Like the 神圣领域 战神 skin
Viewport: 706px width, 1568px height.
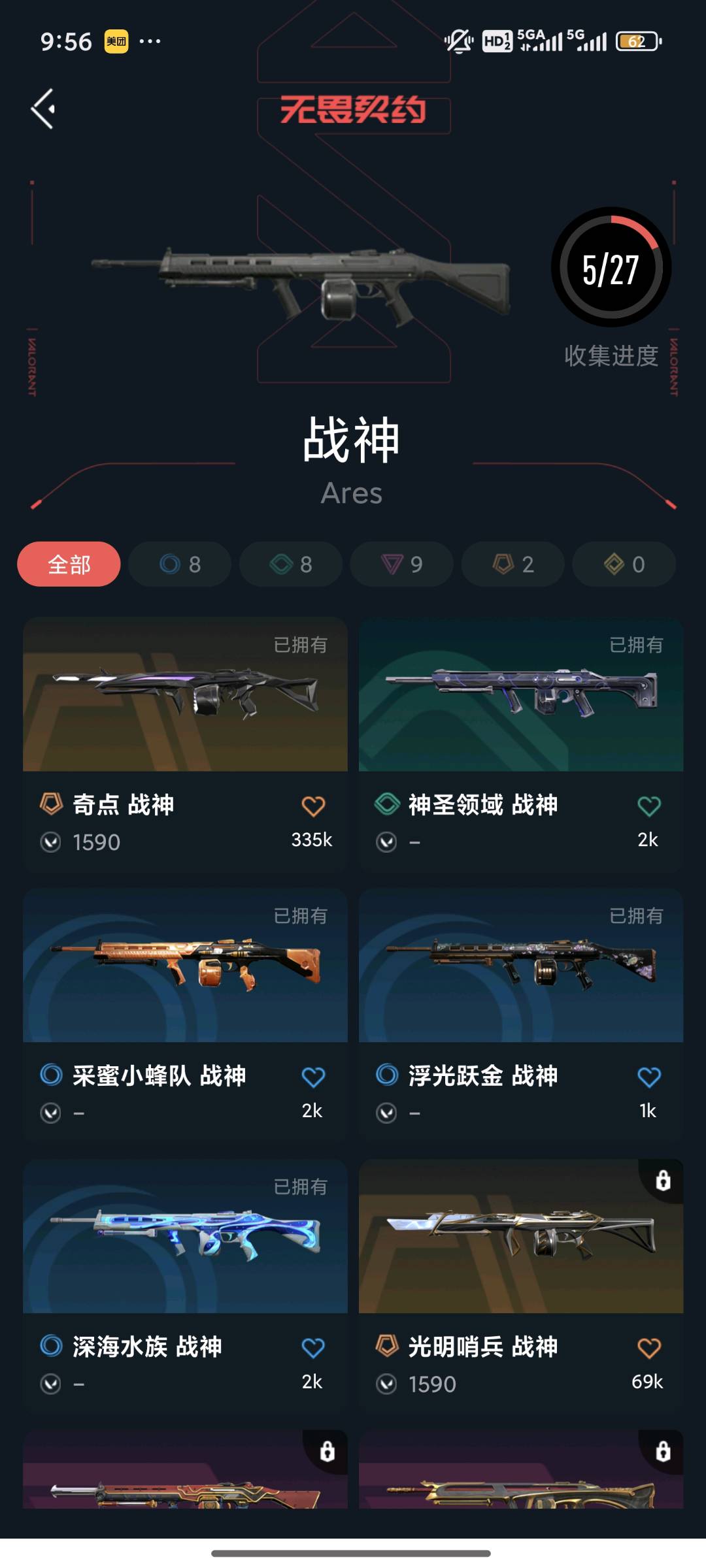tap(648, 806)
